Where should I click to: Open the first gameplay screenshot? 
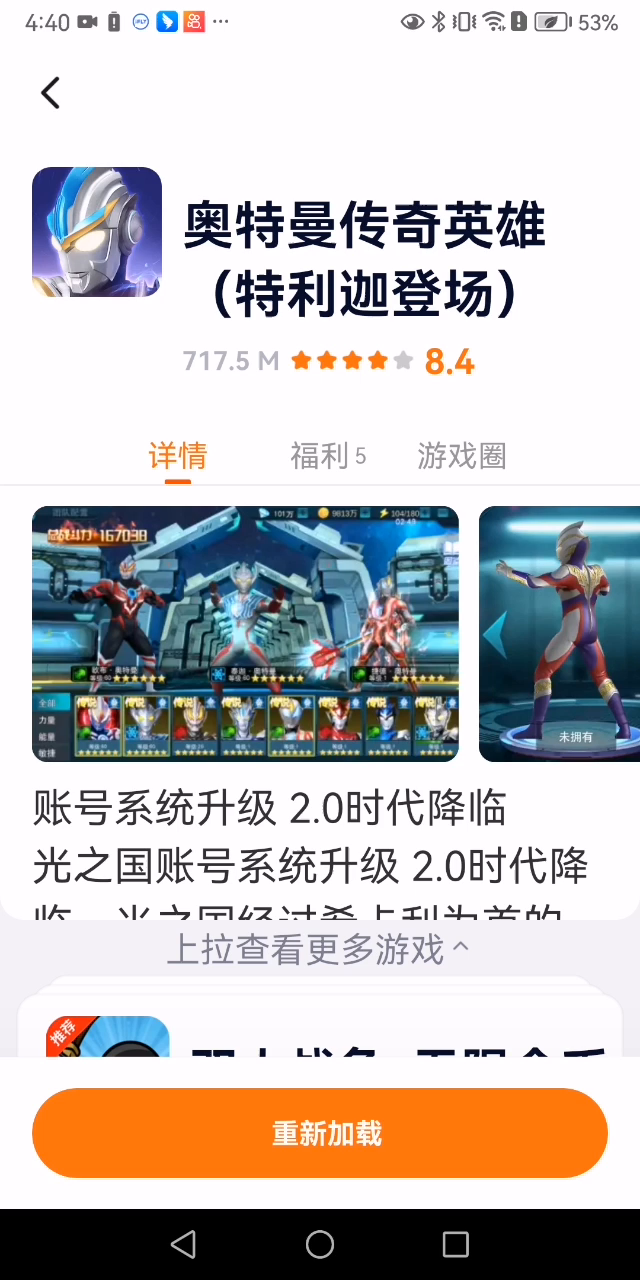coord(245,634)
